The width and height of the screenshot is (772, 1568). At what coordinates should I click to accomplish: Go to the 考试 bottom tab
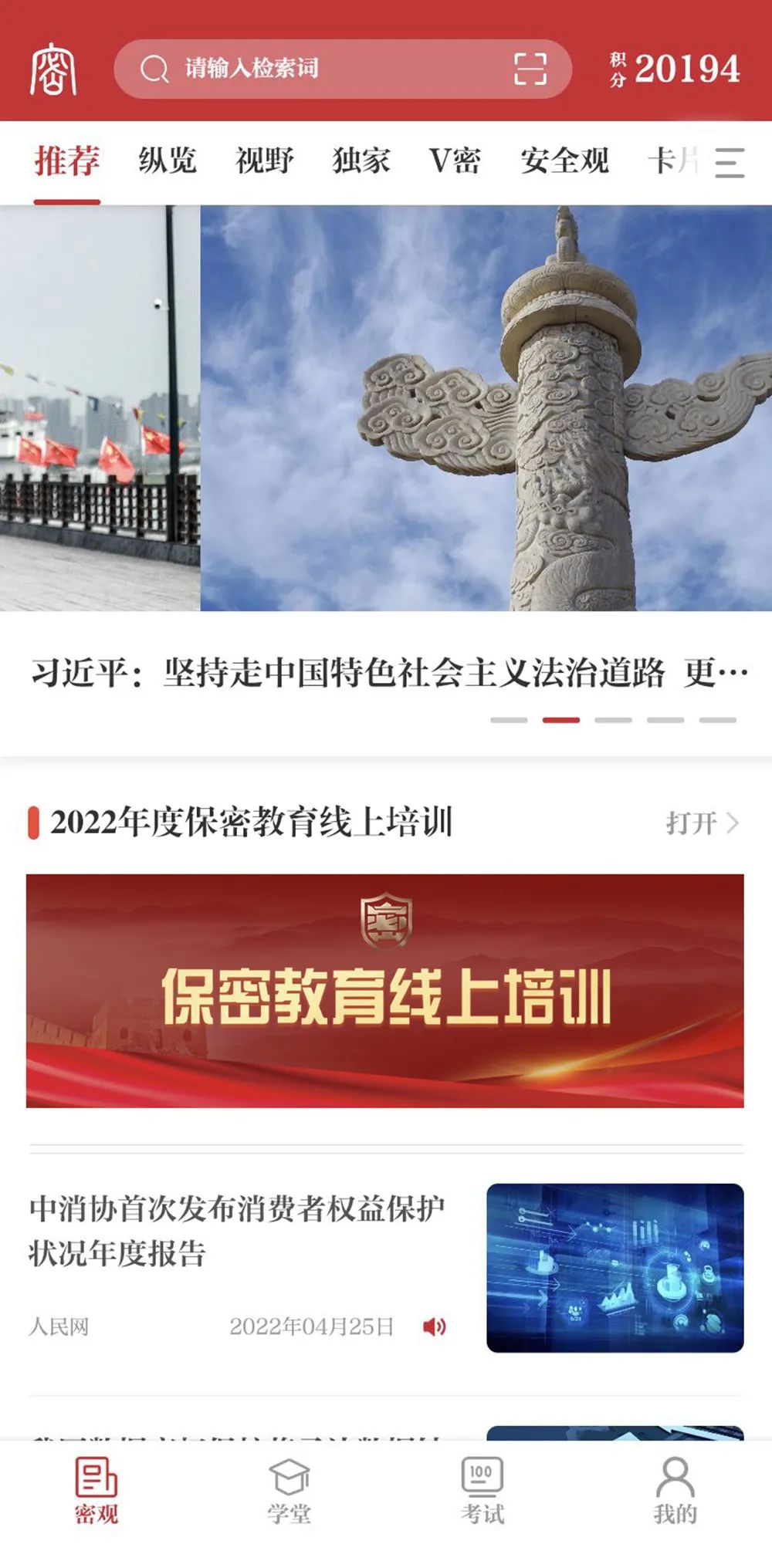pos(482,1491)
